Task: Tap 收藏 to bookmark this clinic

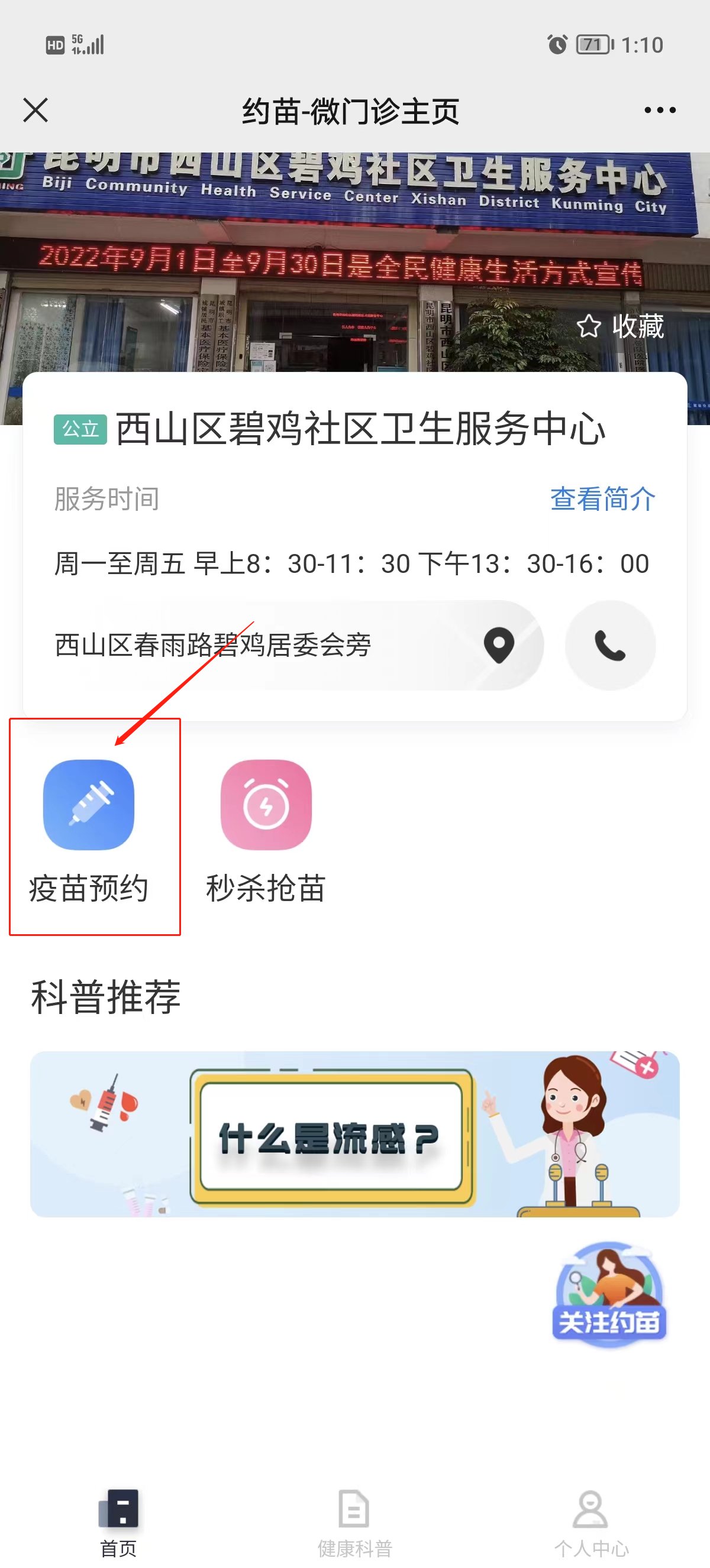Action: 621,327
